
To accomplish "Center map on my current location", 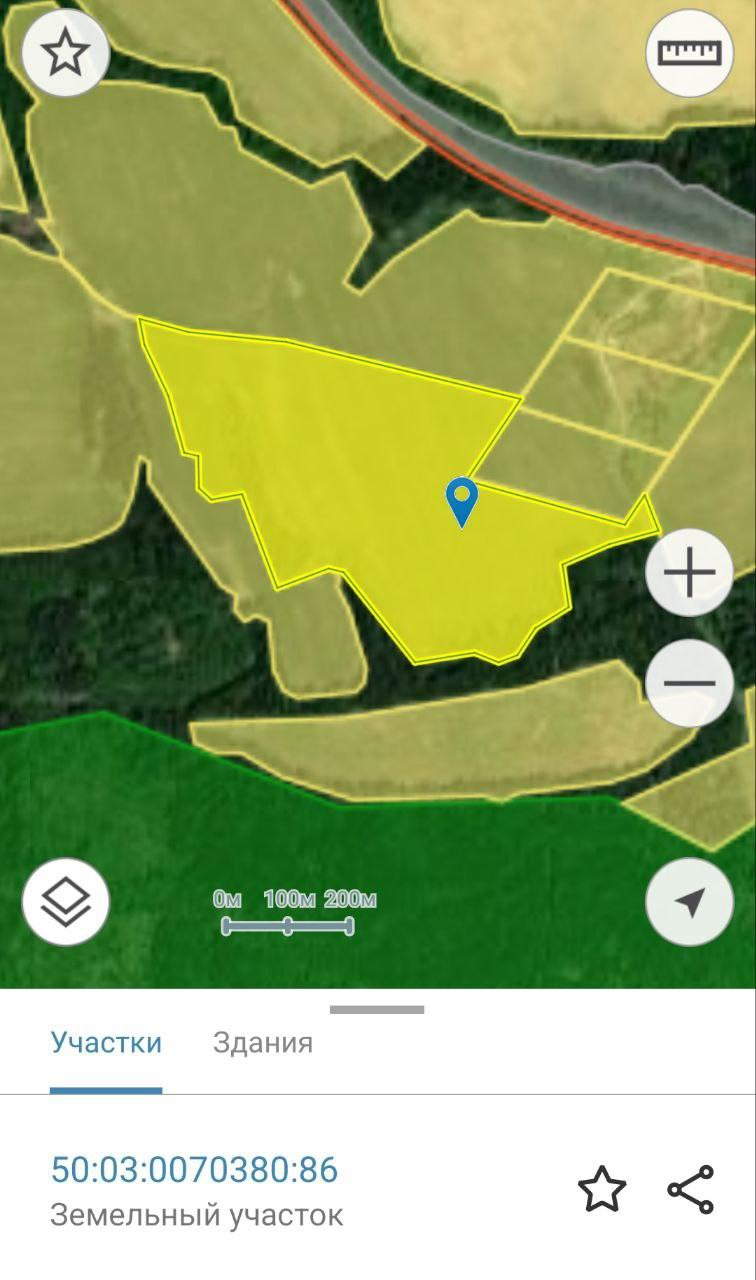I will coord(689,902).
